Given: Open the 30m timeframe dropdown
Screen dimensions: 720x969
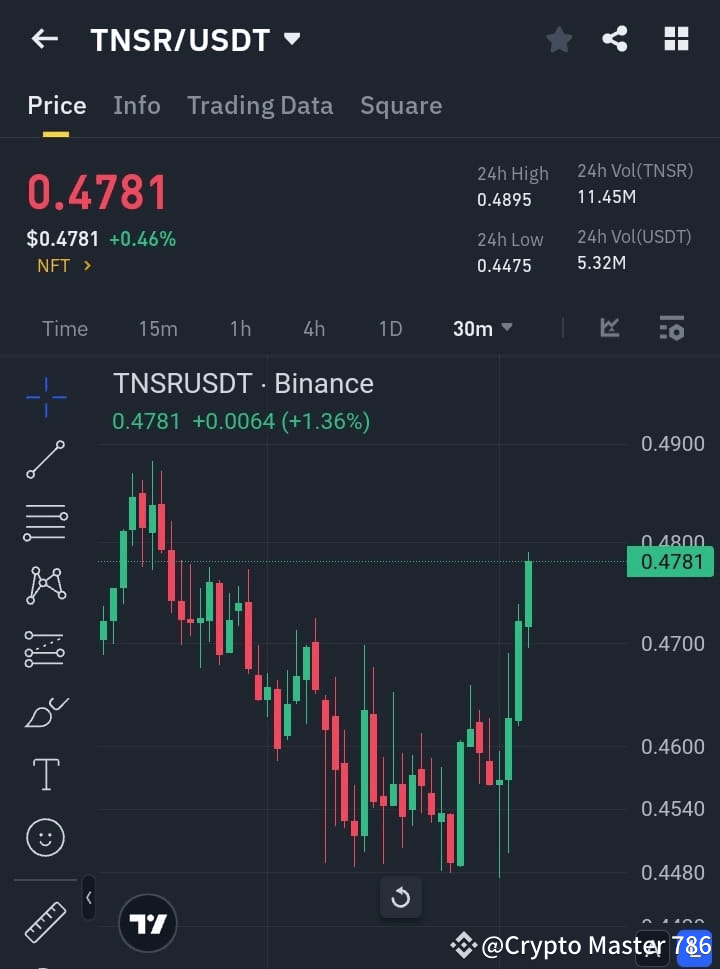Looking at the screenshot, I should pos(483,328).
